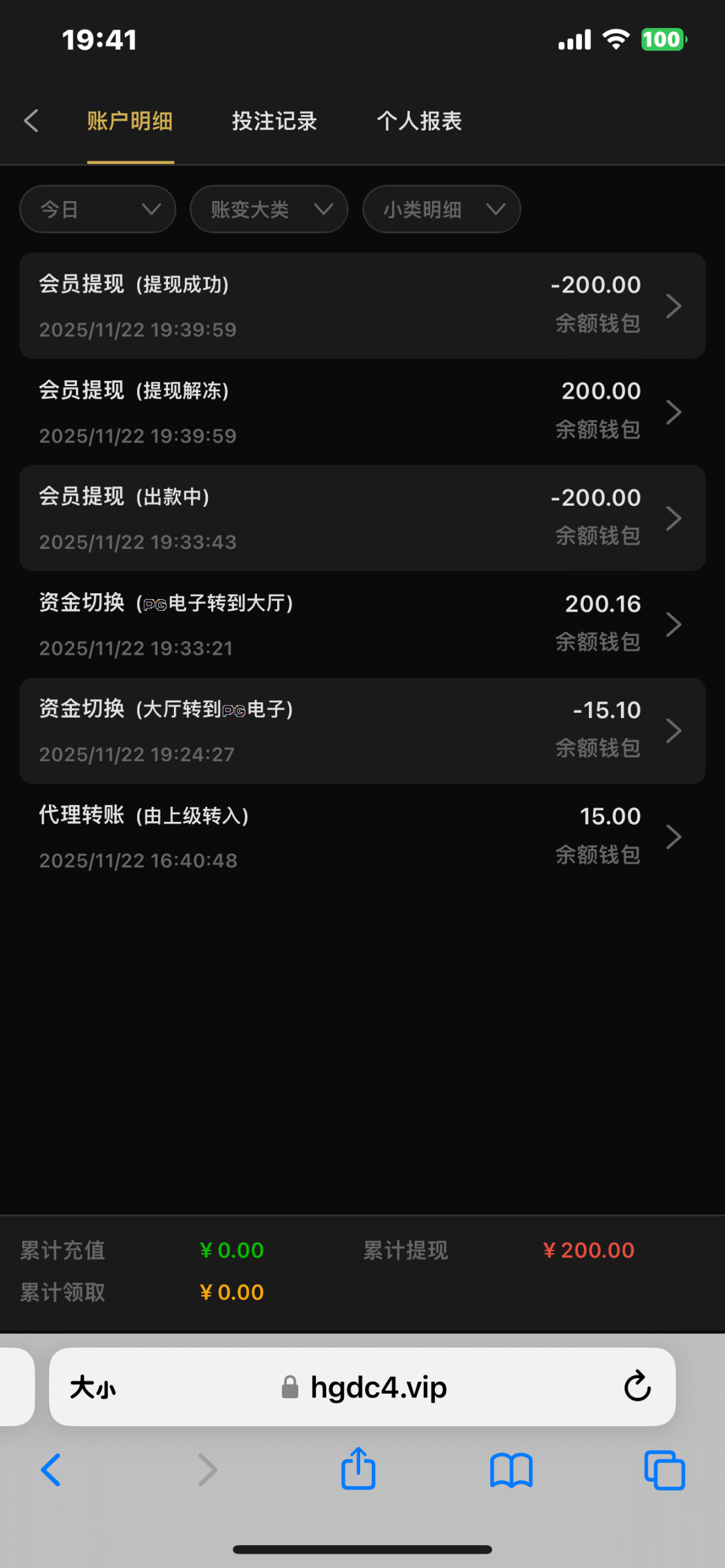This screenshot has height=1568, width=725.
Task: Open Safari bookmarks
Action: (511, 1470)
